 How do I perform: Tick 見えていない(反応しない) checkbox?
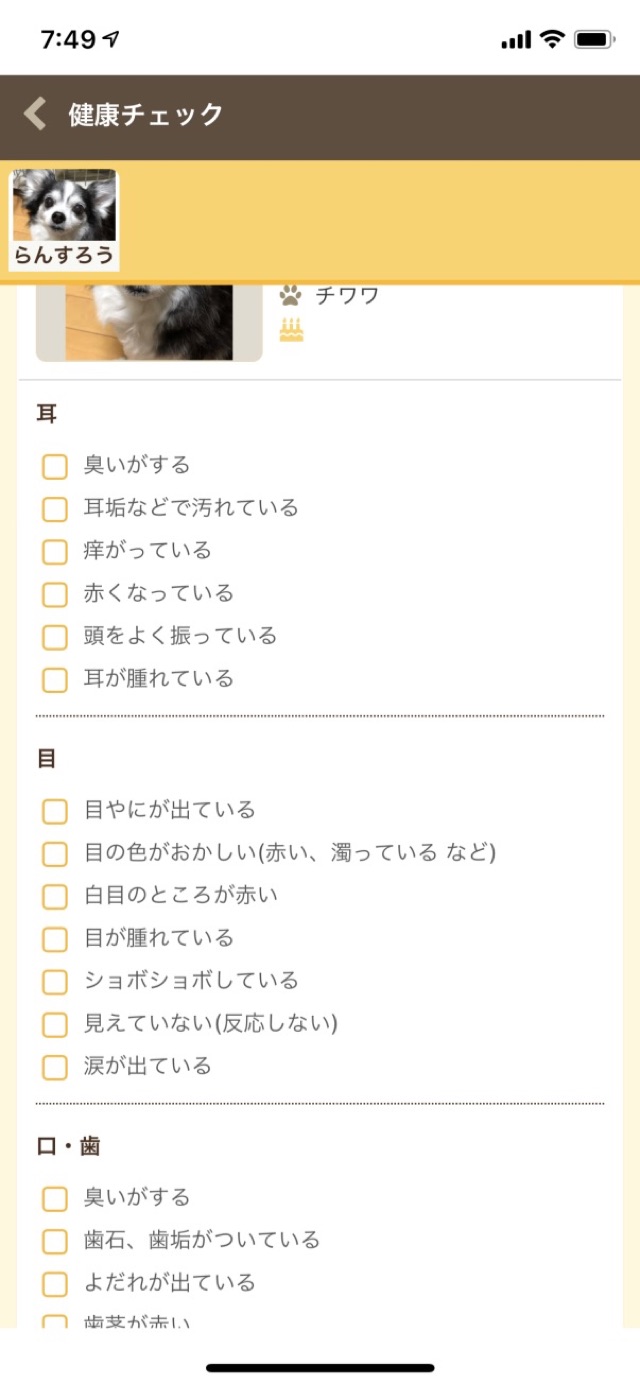pos(55,1024)
